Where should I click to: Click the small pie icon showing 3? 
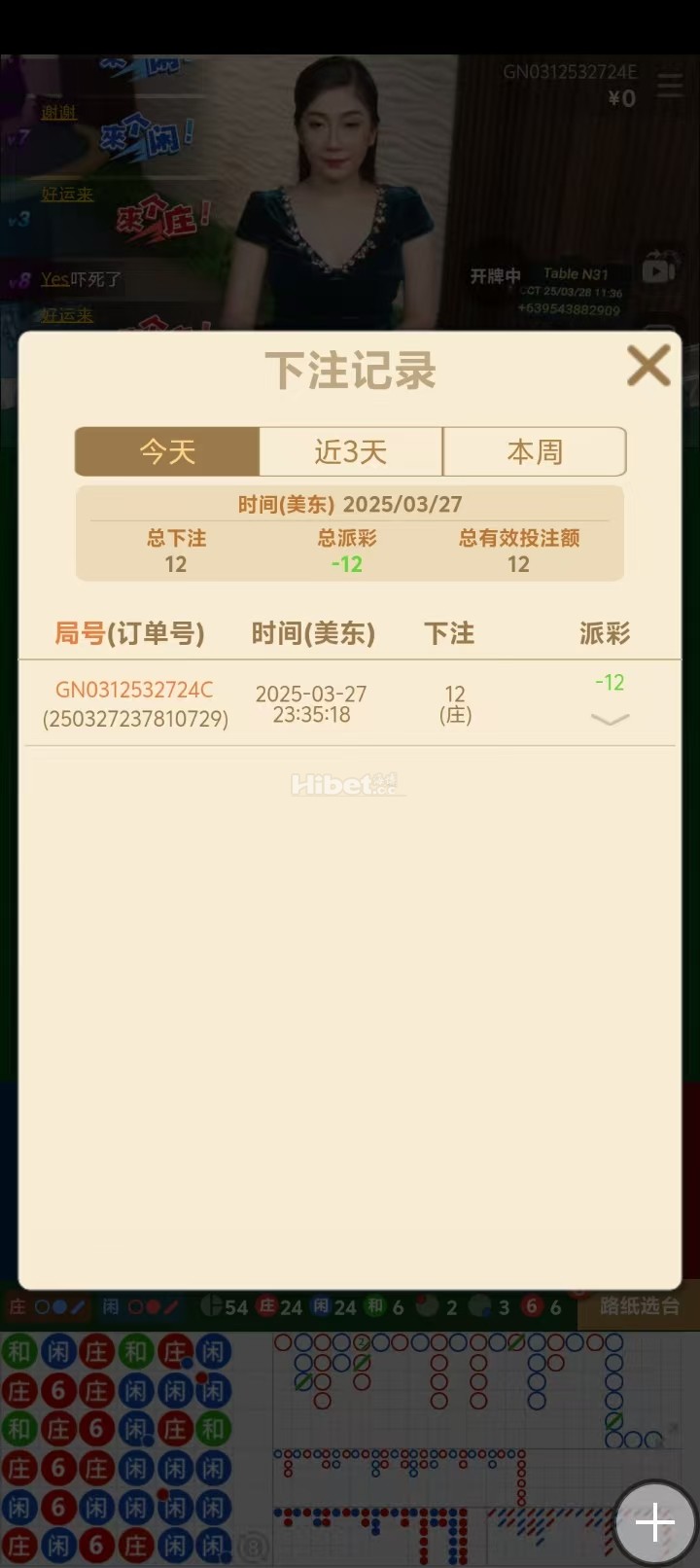[476, 1307]
